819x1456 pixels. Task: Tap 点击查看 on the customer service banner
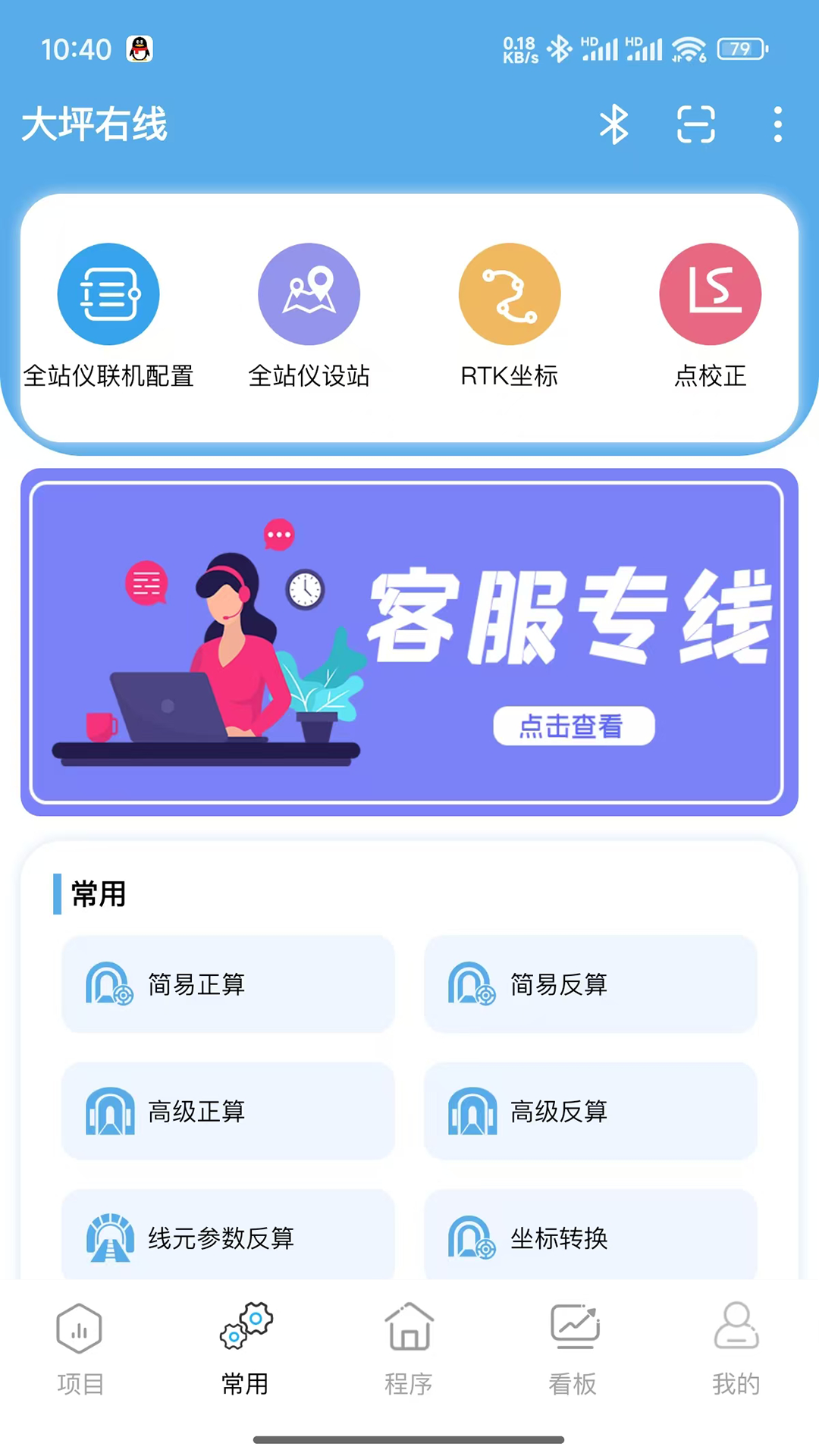(573, 726)
